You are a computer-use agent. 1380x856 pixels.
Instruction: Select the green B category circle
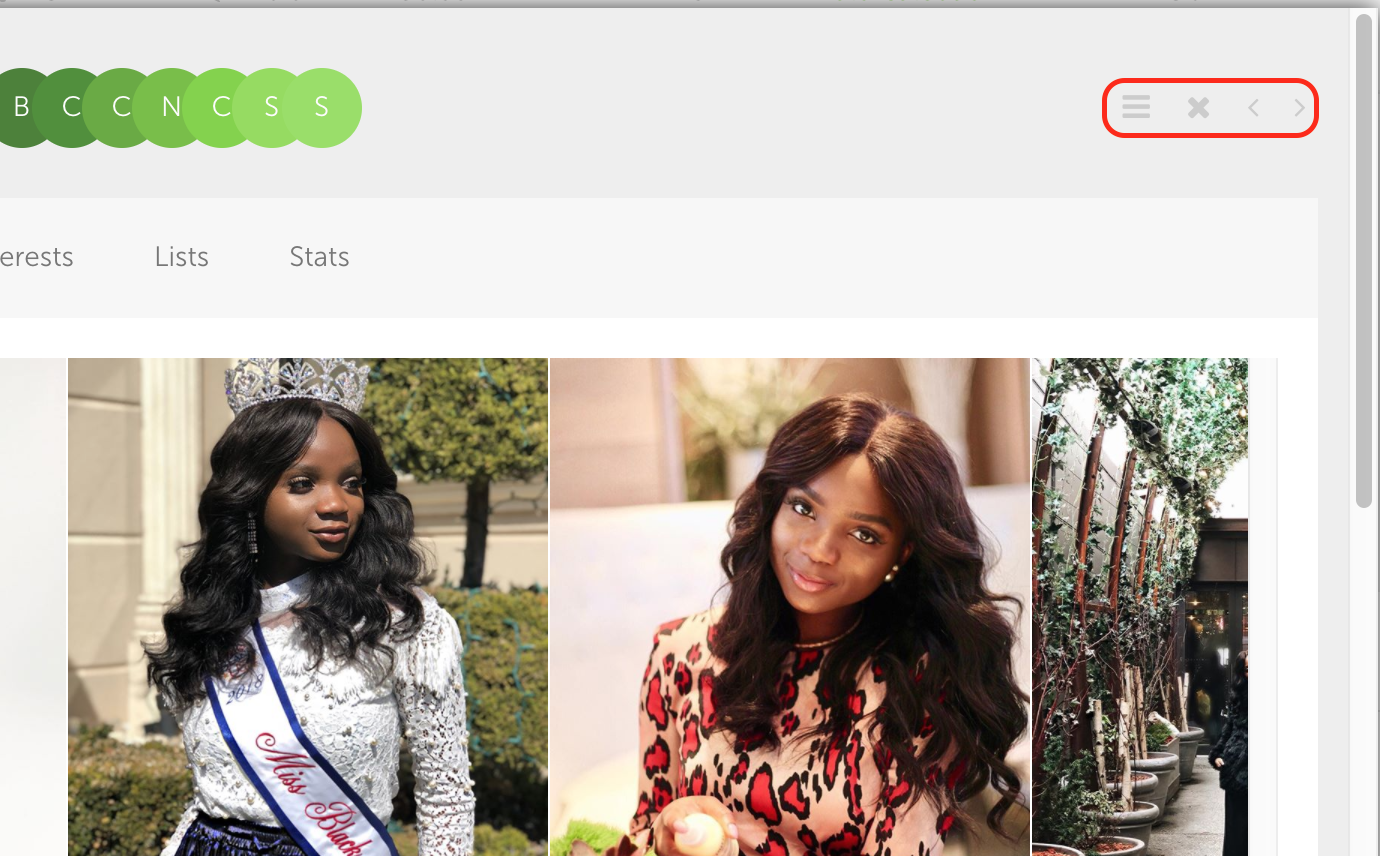pos(20,108)
